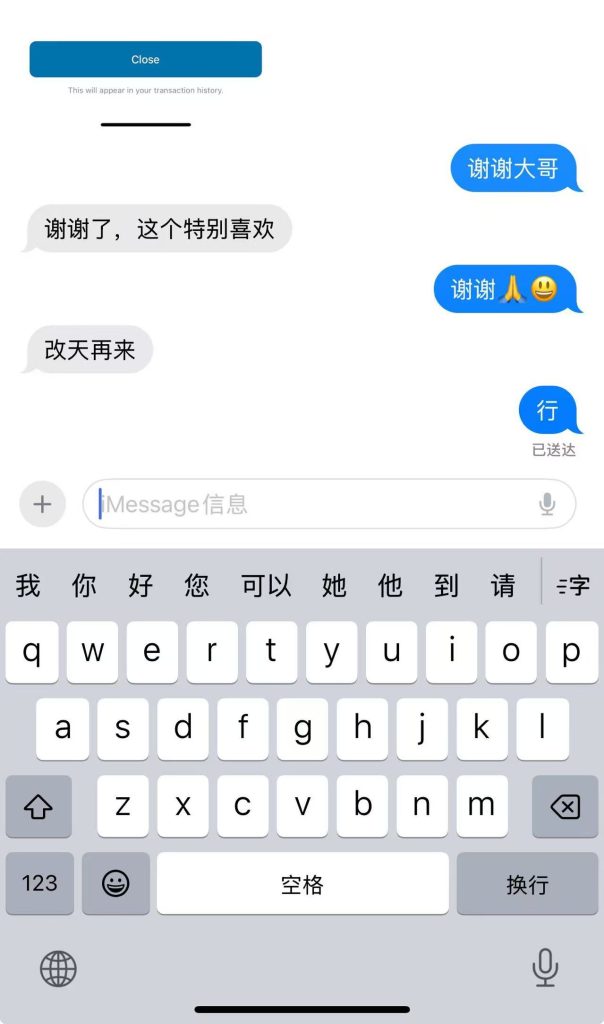Hit the backspace key

coord(565,806)
